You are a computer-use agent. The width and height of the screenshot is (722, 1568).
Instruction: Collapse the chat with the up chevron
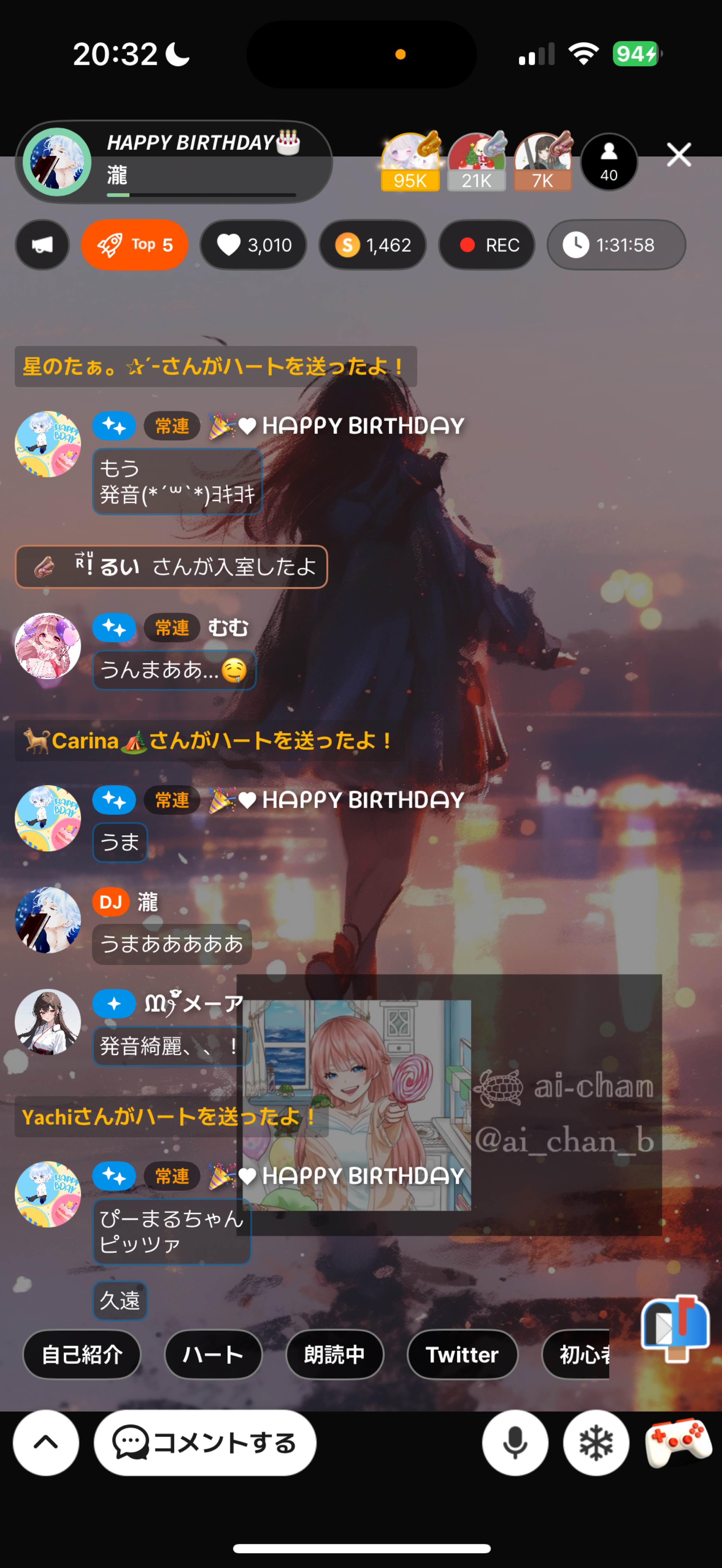(45, 1444)
